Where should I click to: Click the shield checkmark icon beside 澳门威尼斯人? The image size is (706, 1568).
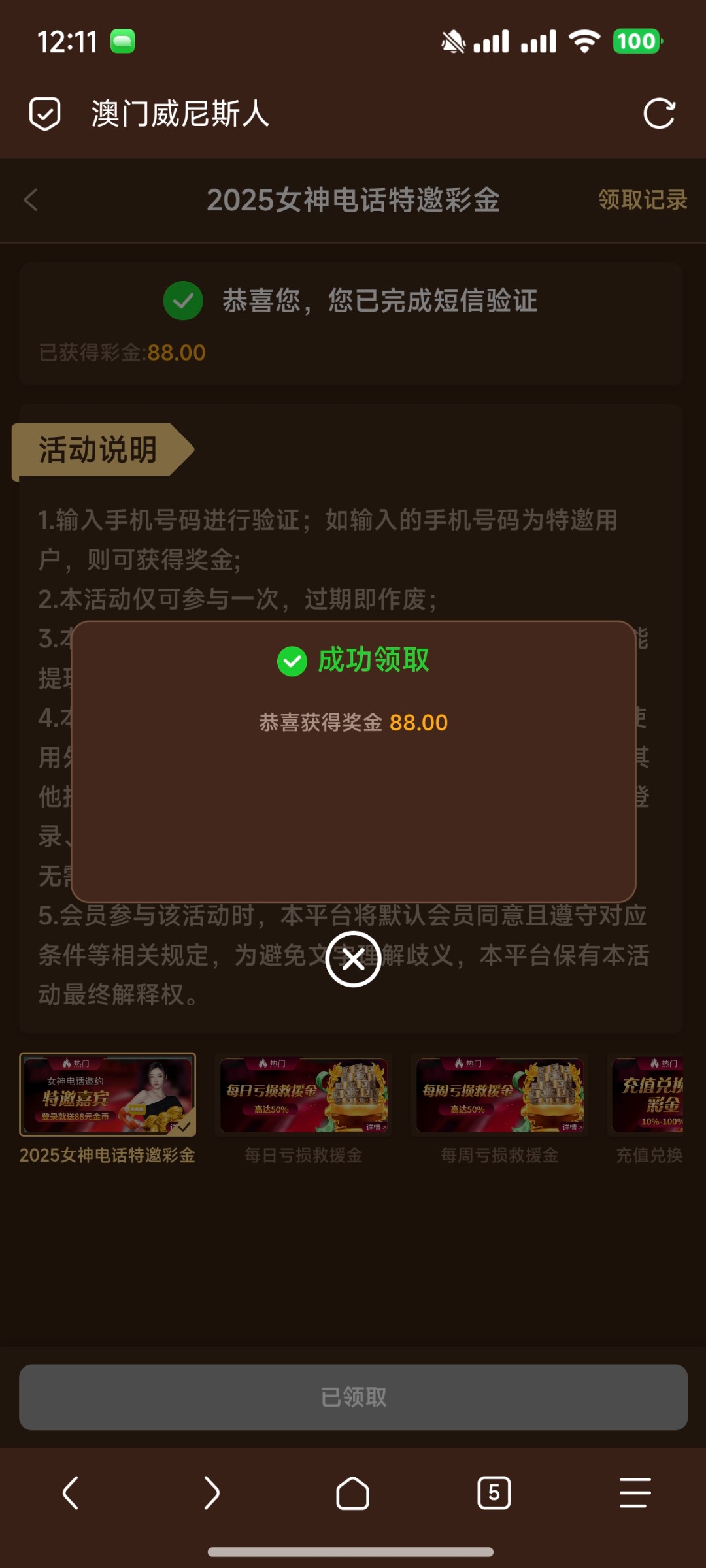pos(44,114)
